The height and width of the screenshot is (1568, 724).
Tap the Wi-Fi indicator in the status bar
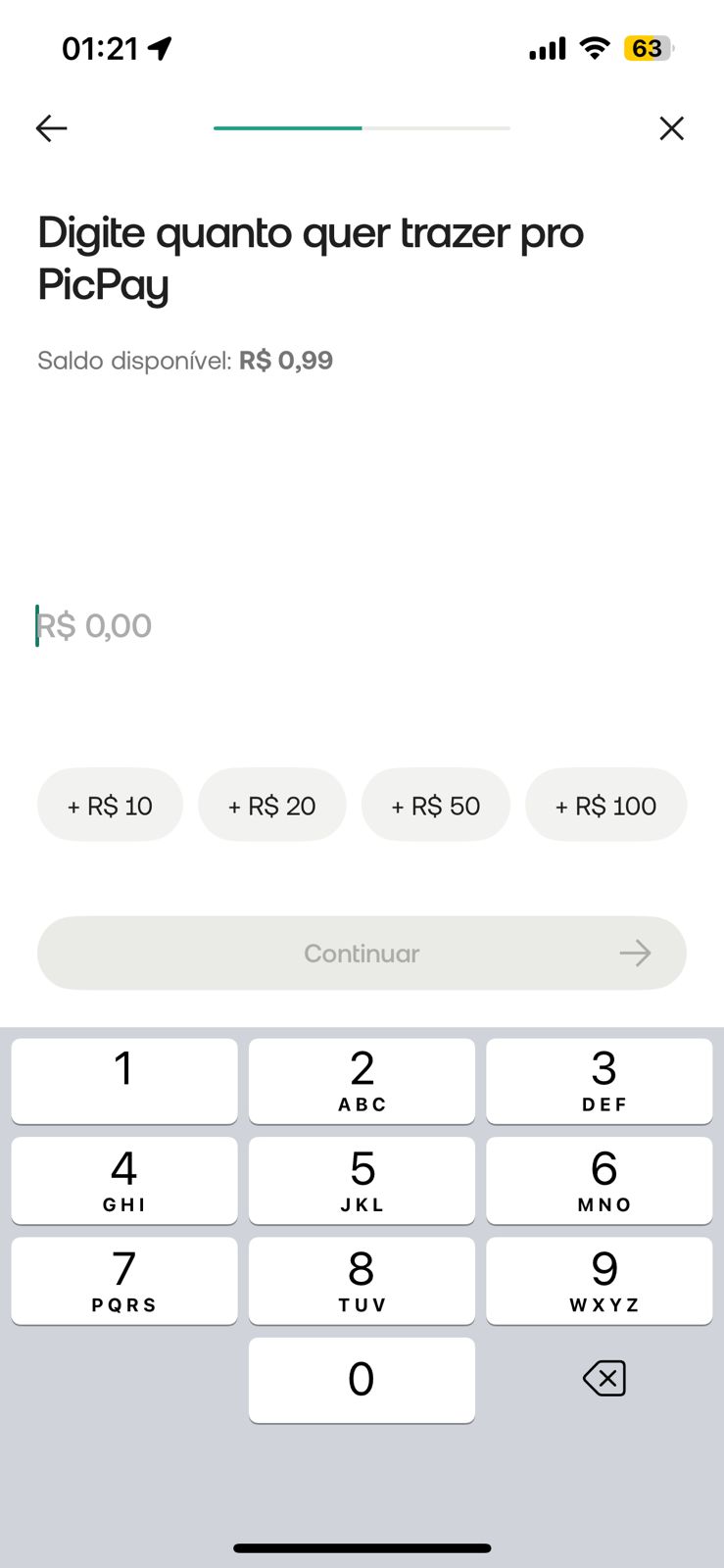(594, 48)
